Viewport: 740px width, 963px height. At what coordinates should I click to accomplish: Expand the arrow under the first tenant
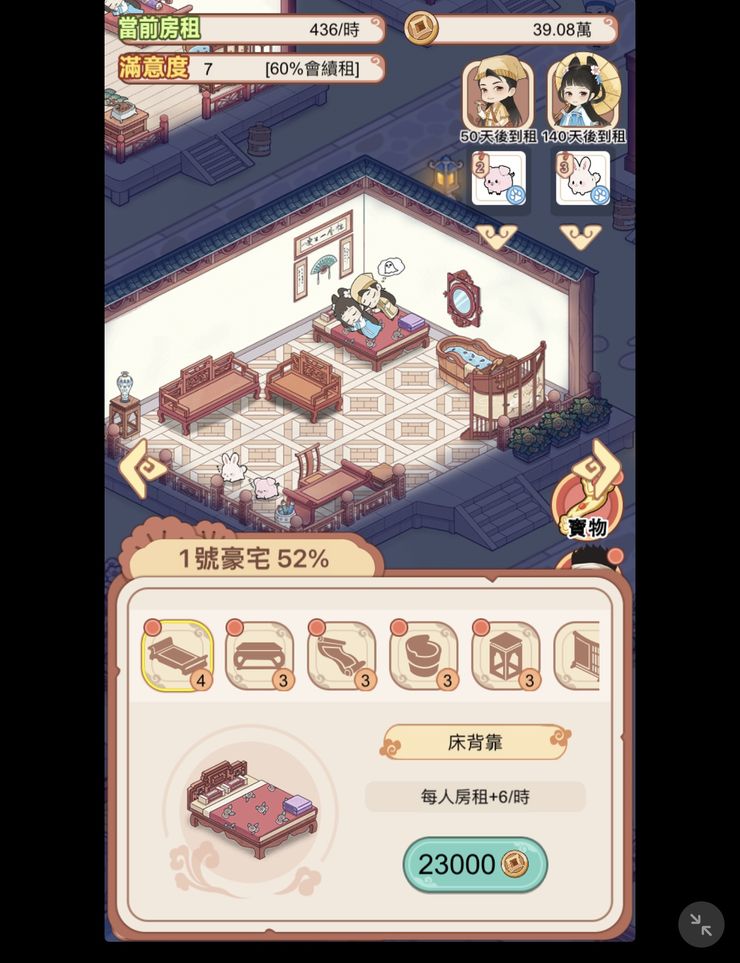tap(496, 237)
